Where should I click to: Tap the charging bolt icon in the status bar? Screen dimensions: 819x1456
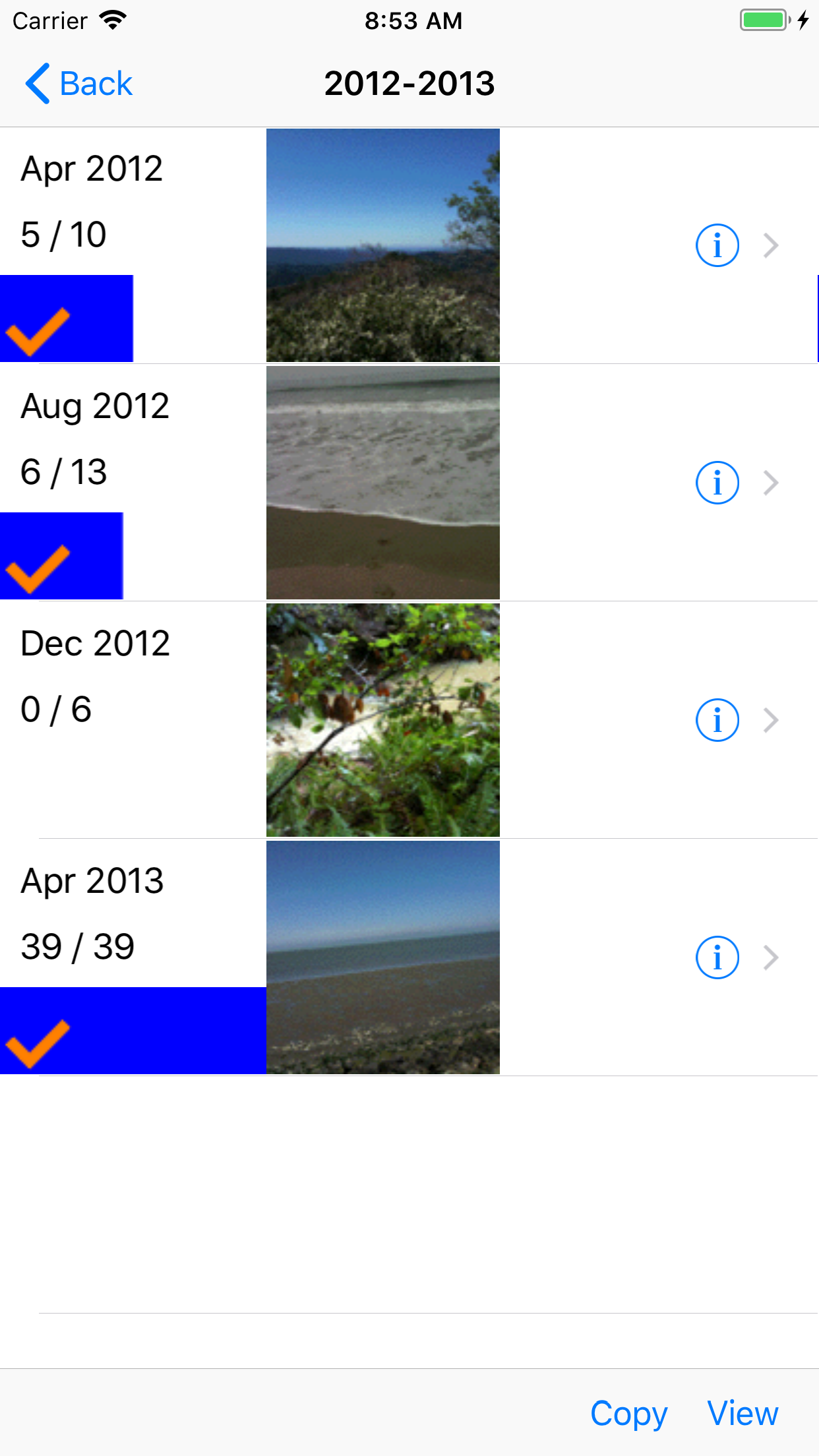[803, 20]
